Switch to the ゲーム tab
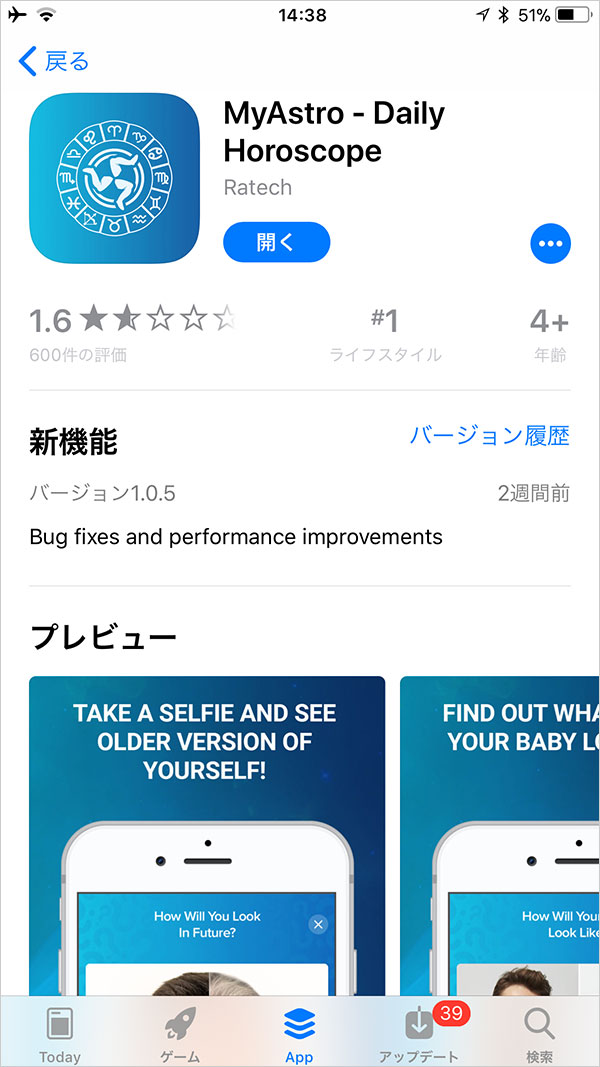 click(180, 1034)
